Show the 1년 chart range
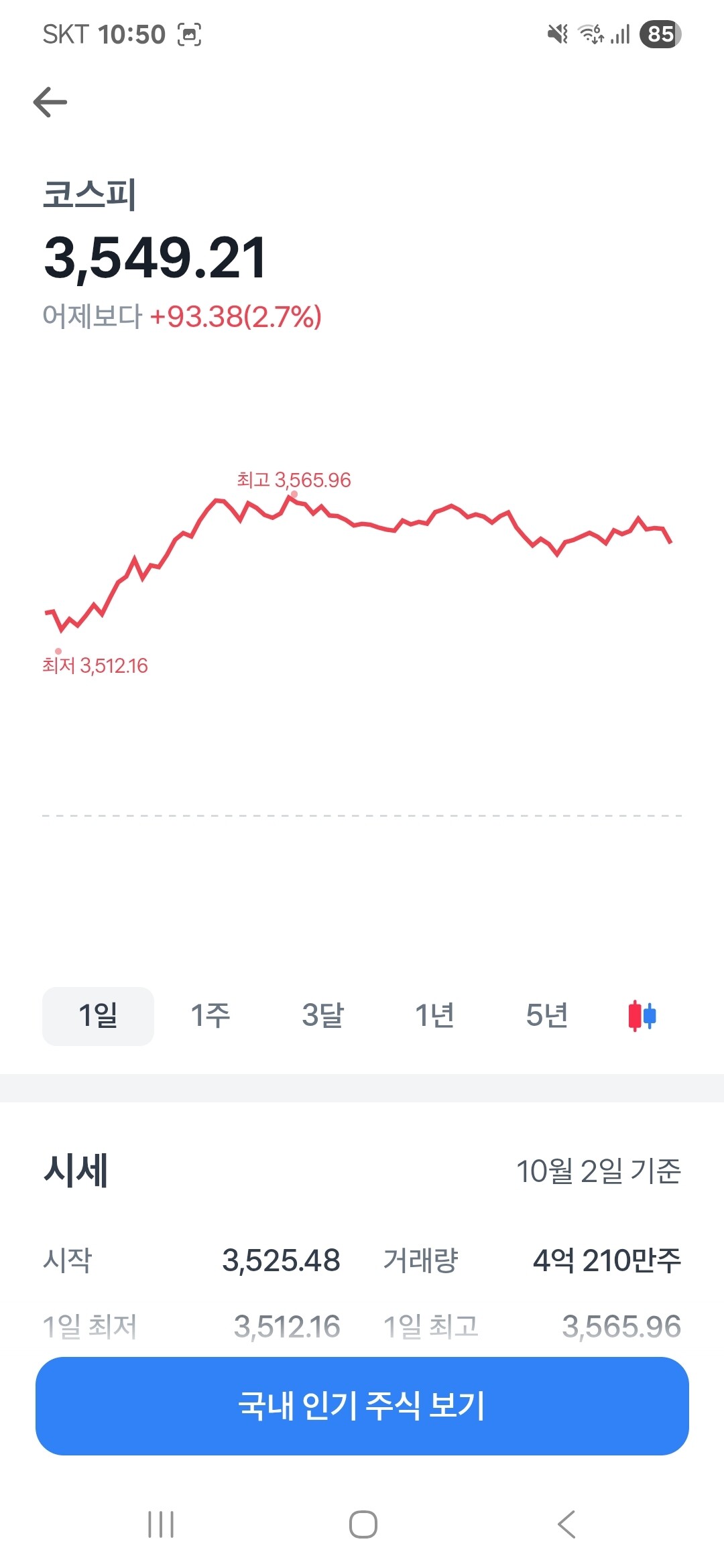Viewport: 724px width, 1568px height. (x=434, y=1016)
